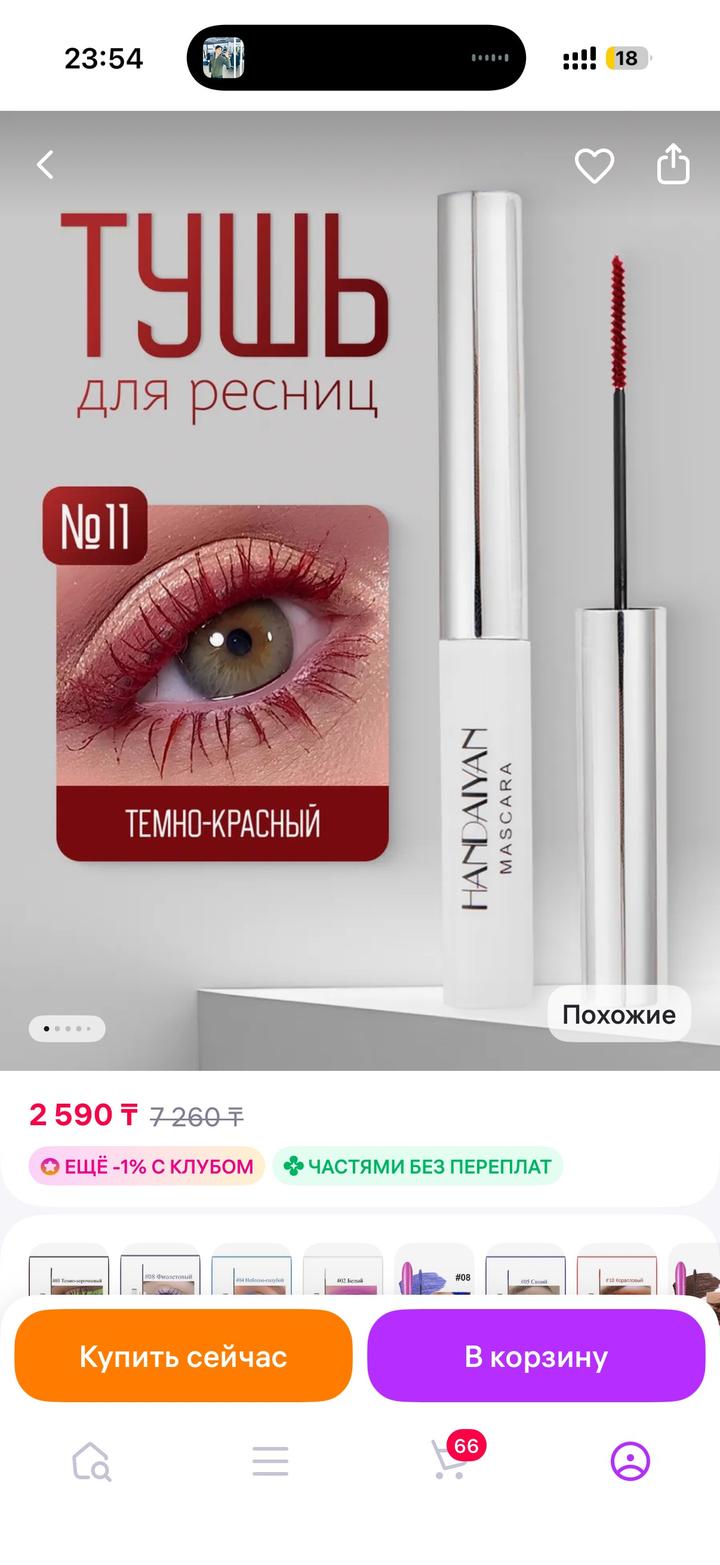Open the club discount offer chip
This screenshot has height=1565, width=720.
(146, 1166)
